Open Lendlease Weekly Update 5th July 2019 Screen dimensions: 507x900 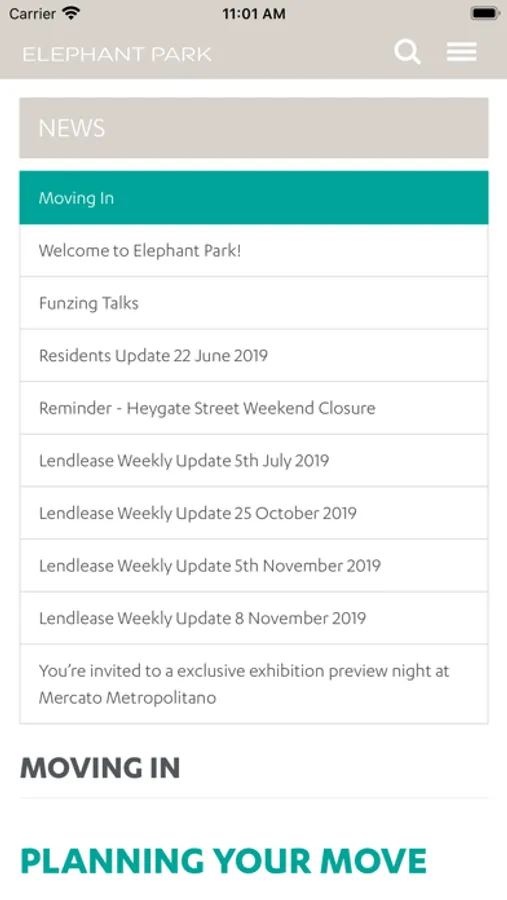click(254, 461)
